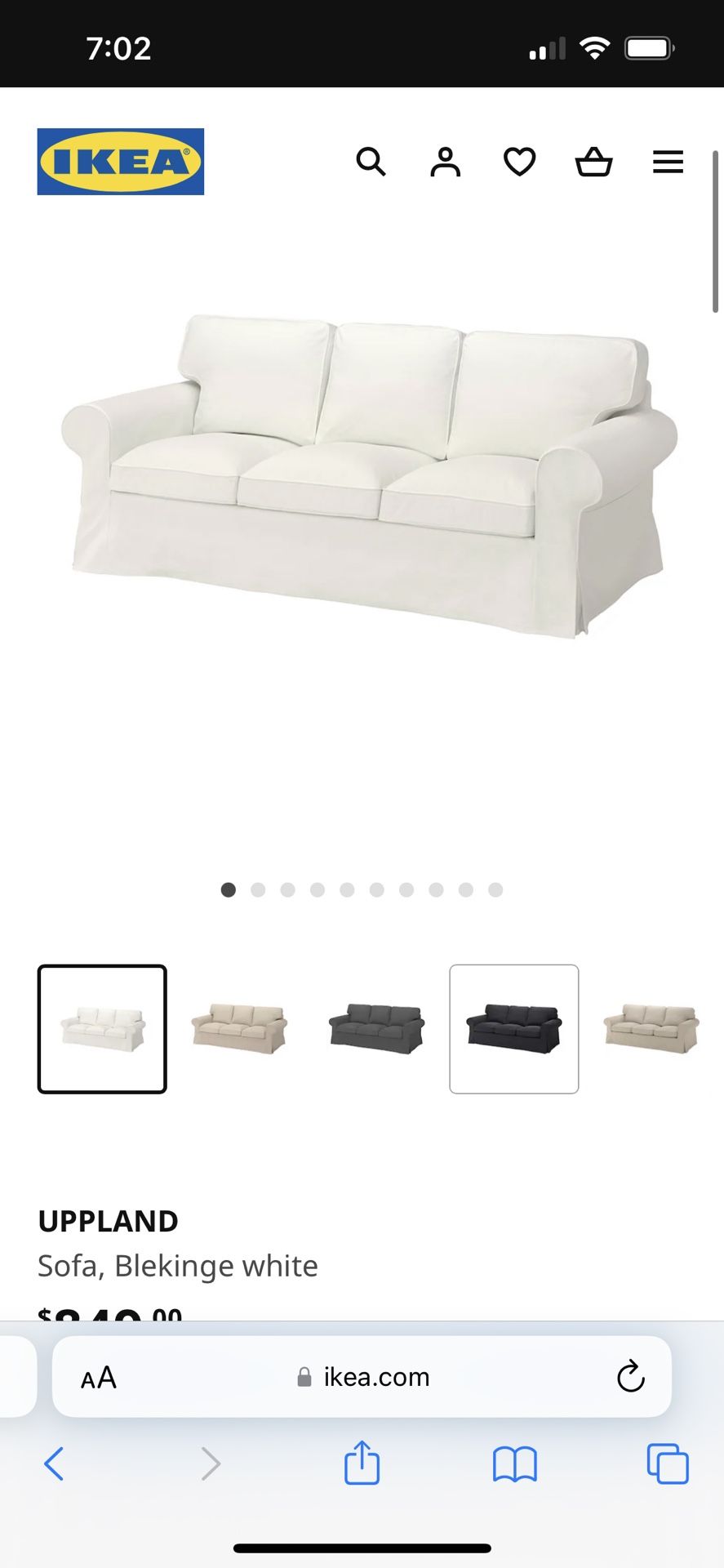Image resolution: width=724 pixels, height=1568 pixels.
Task: Tap the UPPLAND product title
Action: point(108,1221)
